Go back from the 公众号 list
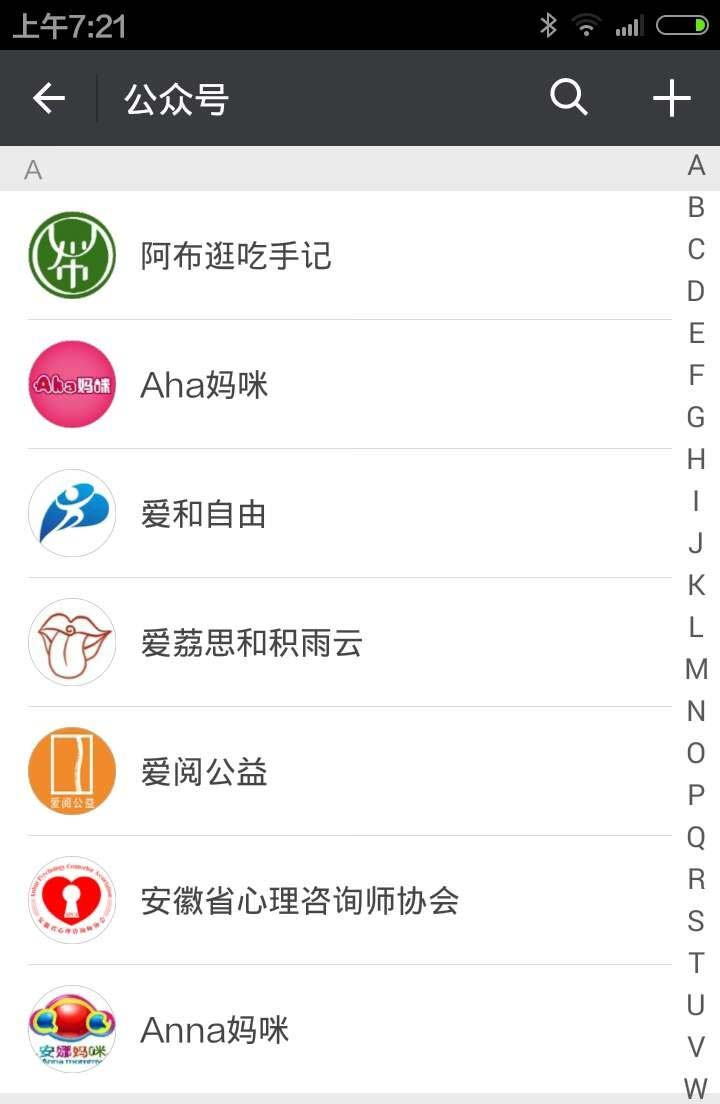Screen dimensions: 720x1104 tap(48, 99)
